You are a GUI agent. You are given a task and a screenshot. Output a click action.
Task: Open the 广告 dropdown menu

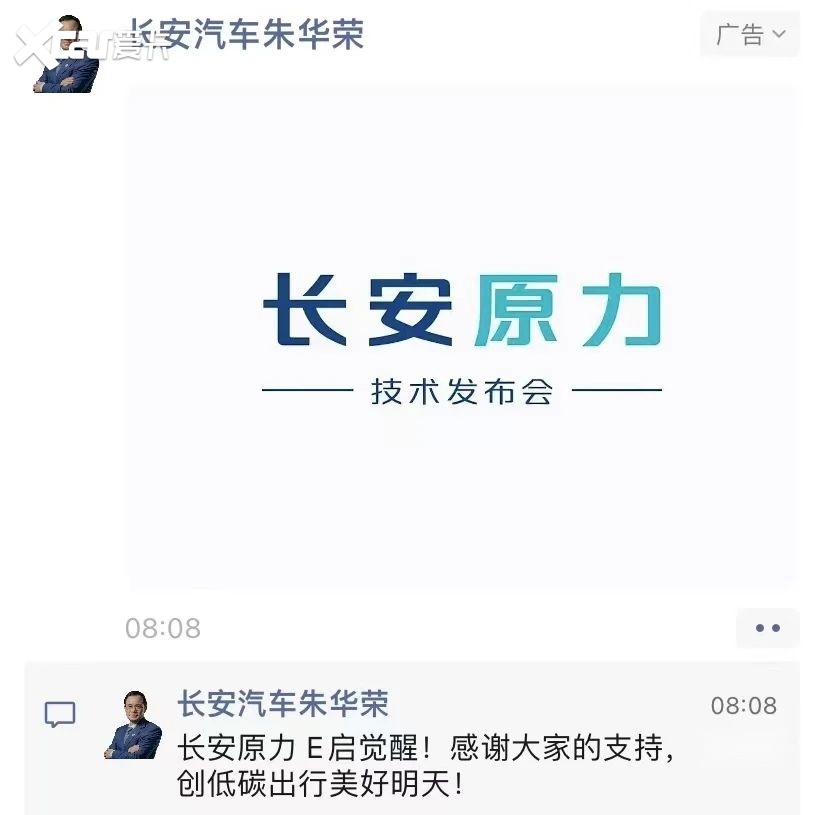pyautogui.click(x=750, y=35)
